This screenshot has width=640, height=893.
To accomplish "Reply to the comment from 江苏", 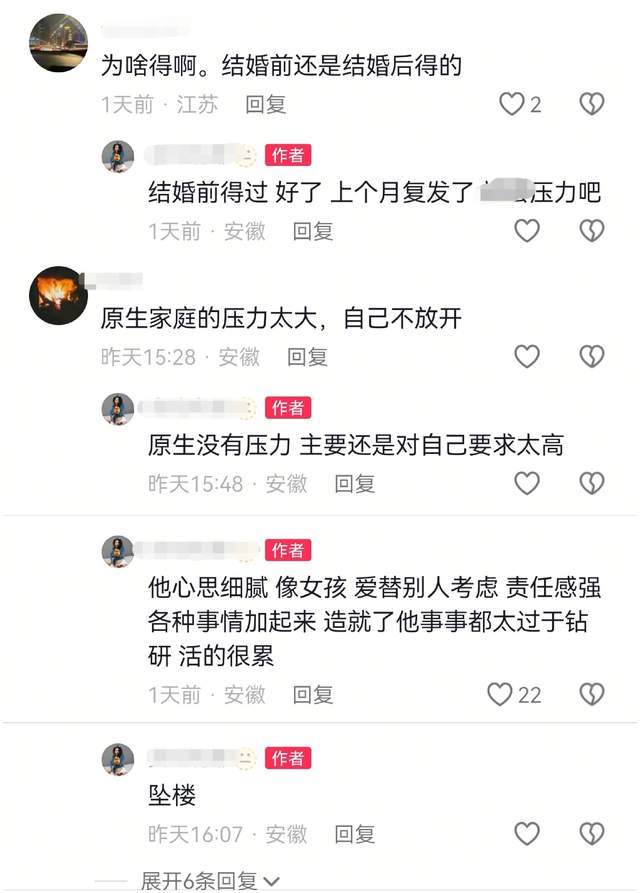I will point(266,104).
